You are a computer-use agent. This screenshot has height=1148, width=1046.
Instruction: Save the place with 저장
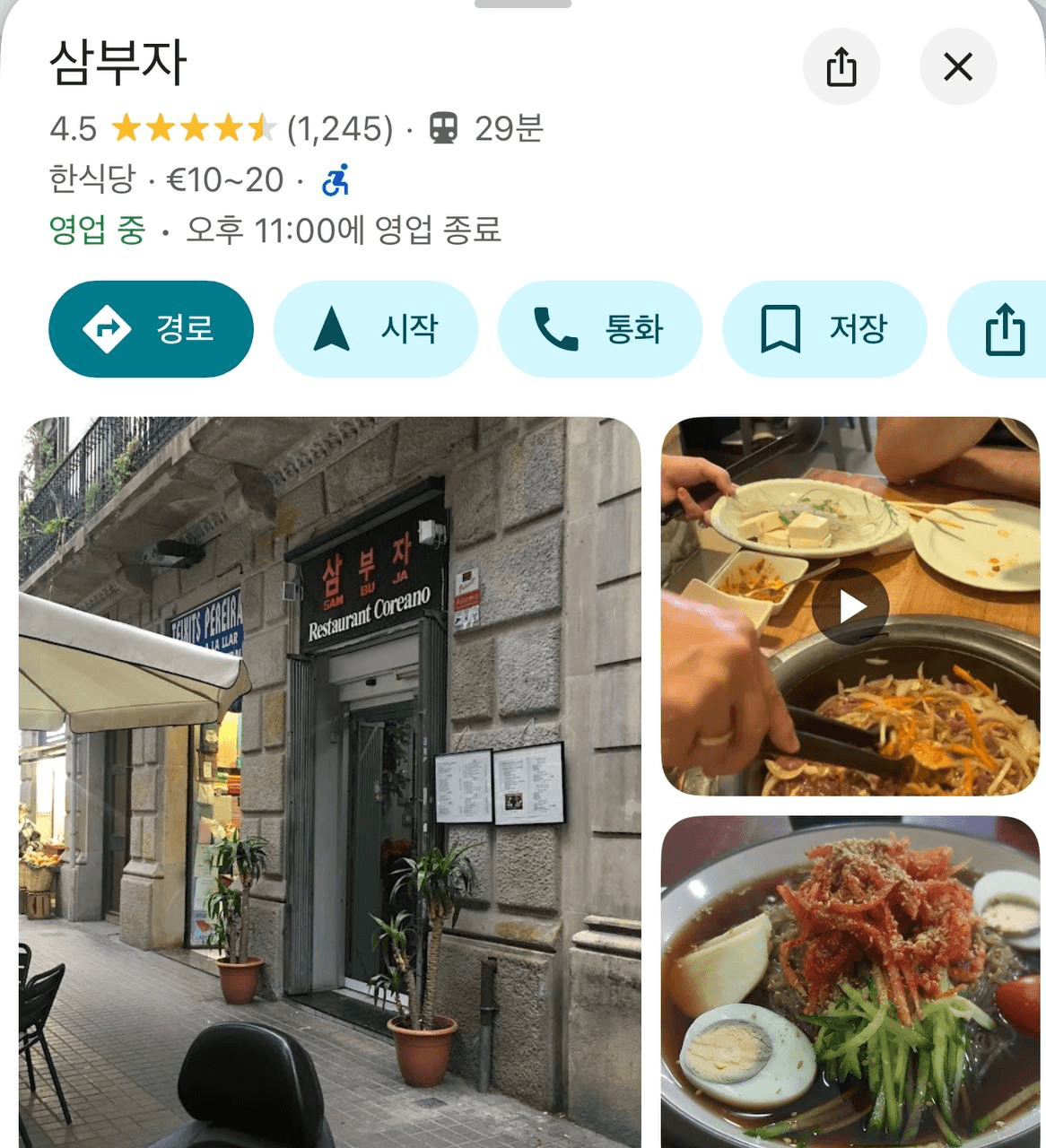pos(824,329)
